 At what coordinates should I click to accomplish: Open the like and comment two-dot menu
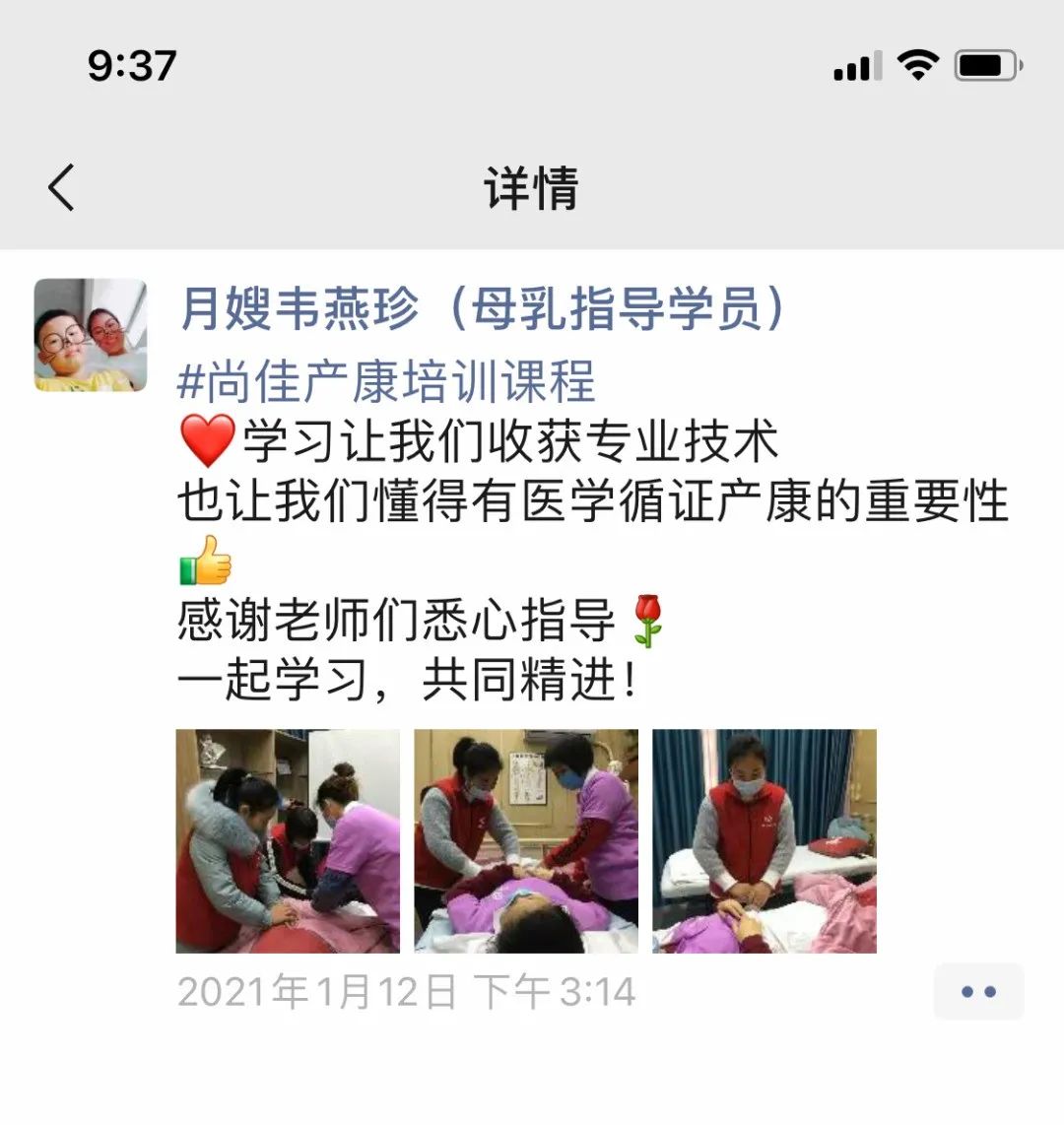[978, 991]
